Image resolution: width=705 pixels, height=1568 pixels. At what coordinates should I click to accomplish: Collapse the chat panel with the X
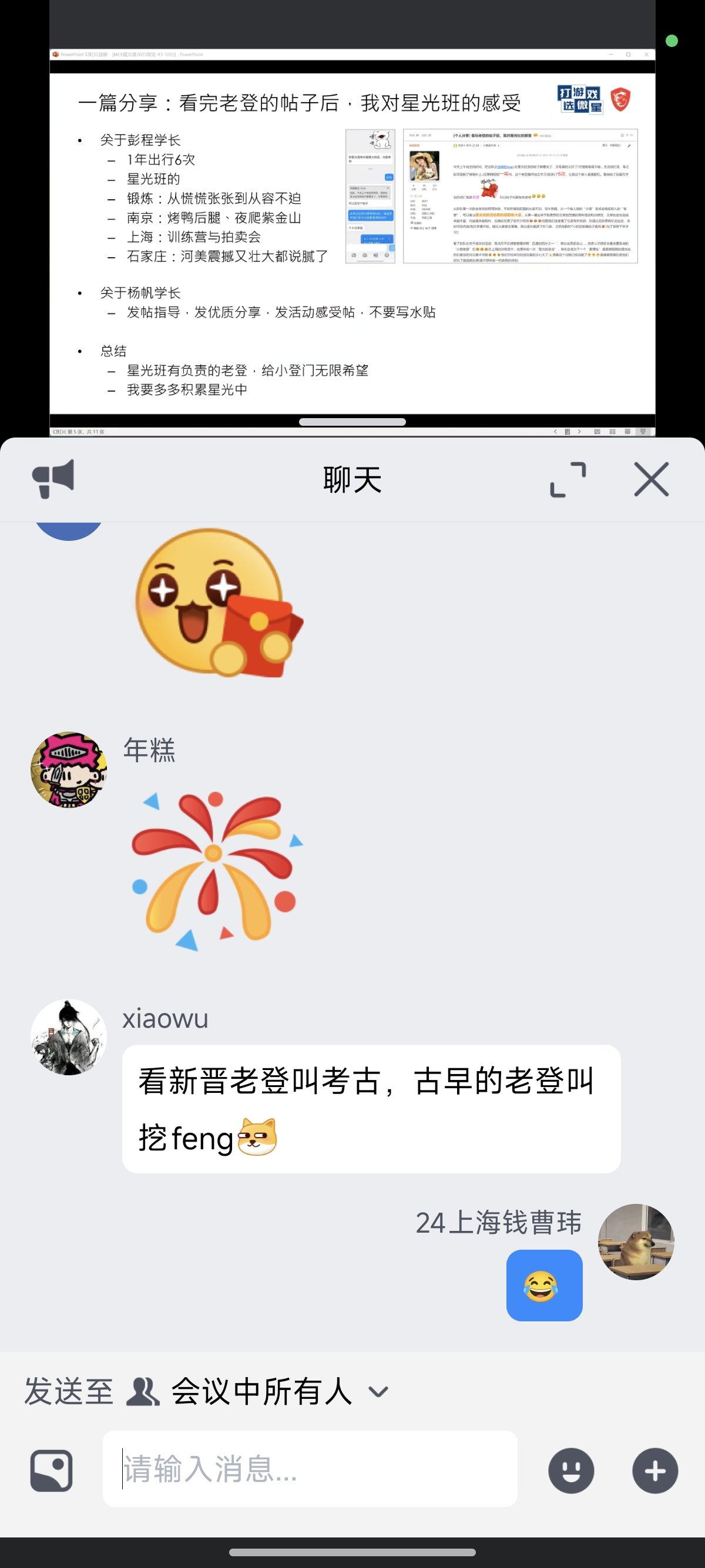point(651,480)
